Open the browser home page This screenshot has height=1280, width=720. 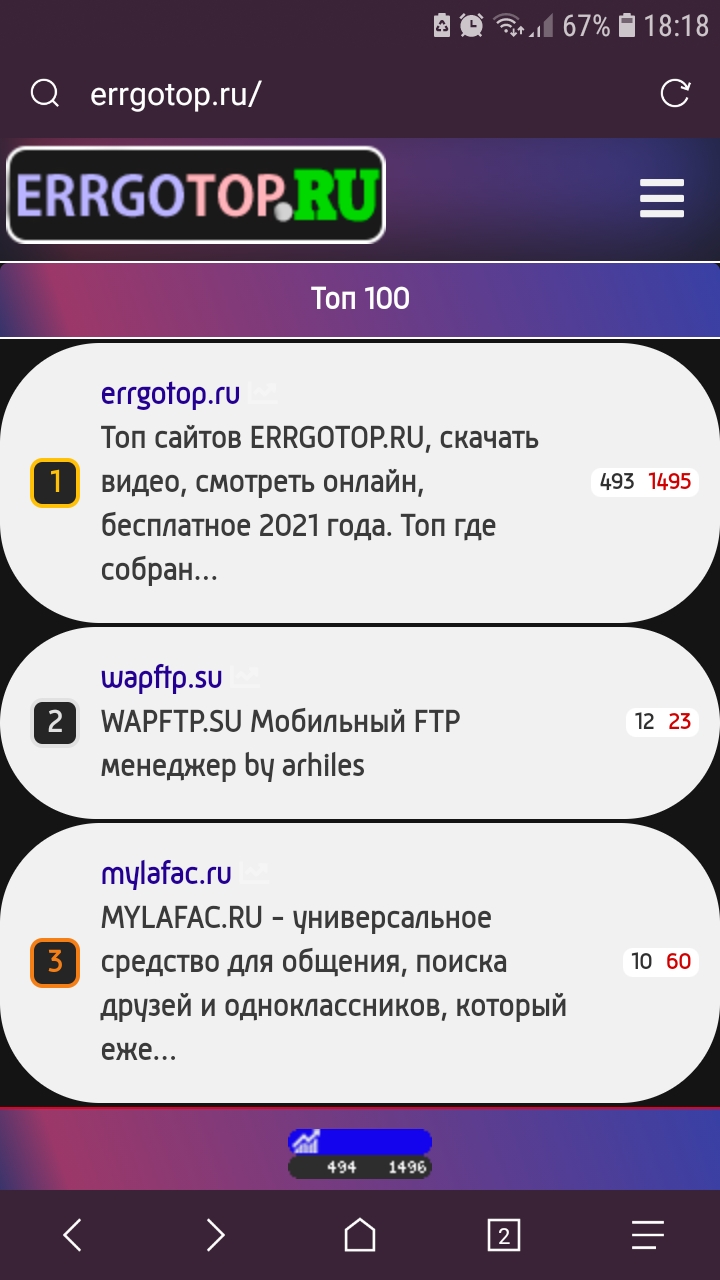[x=360, y=1236]
